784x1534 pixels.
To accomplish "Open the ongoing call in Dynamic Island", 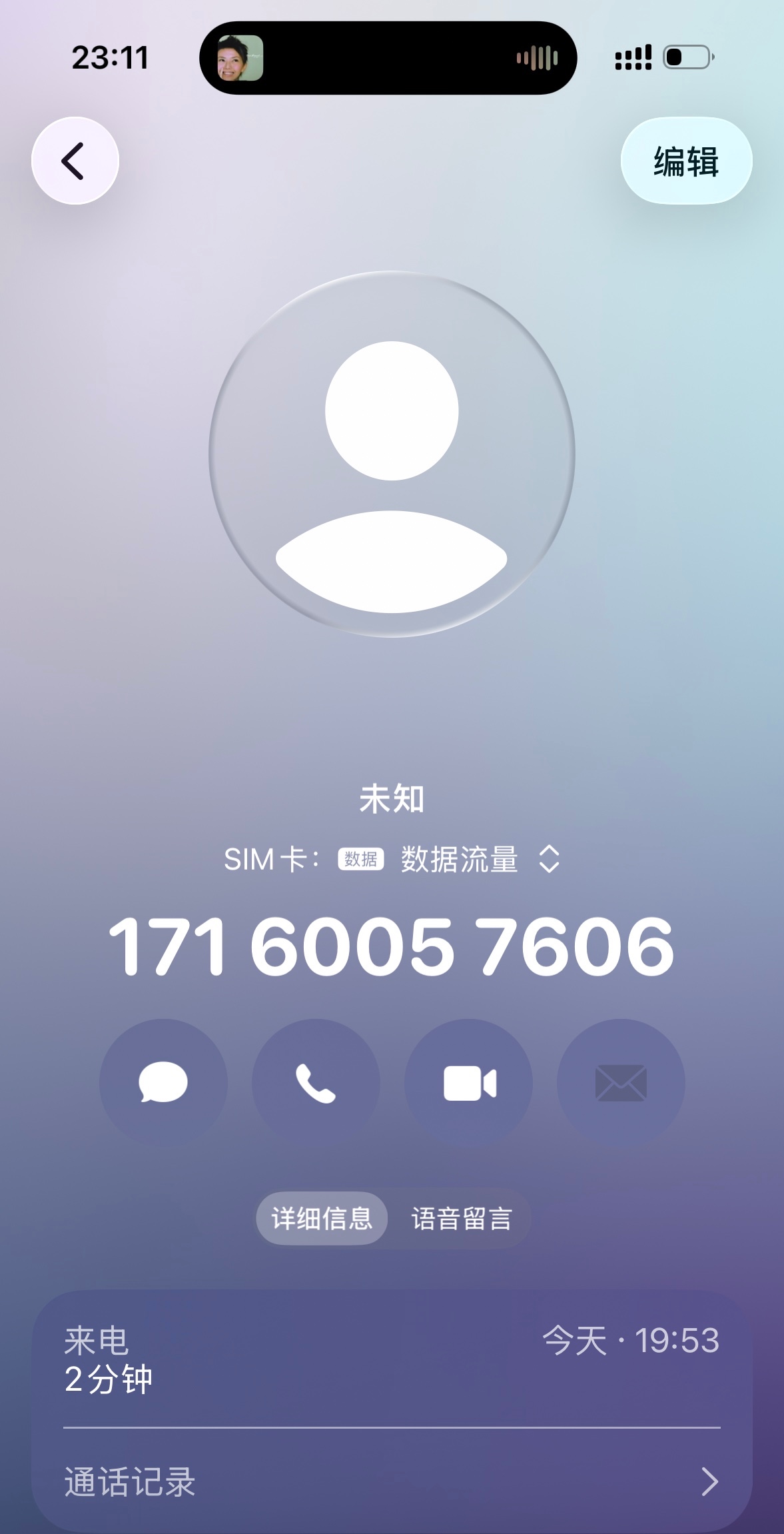I will [x=388, y=58].
